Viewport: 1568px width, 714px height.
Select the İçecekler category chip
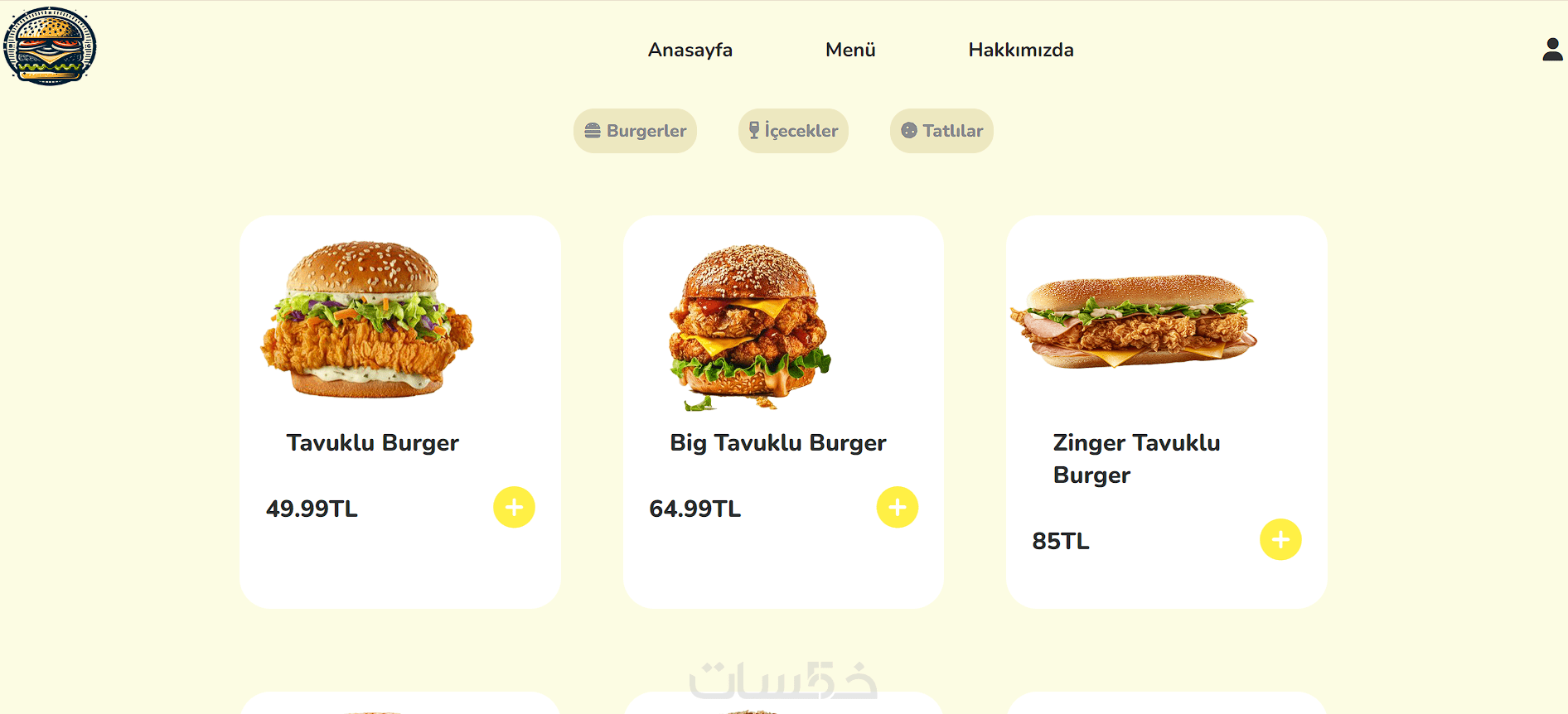click(x=793, y=131)
